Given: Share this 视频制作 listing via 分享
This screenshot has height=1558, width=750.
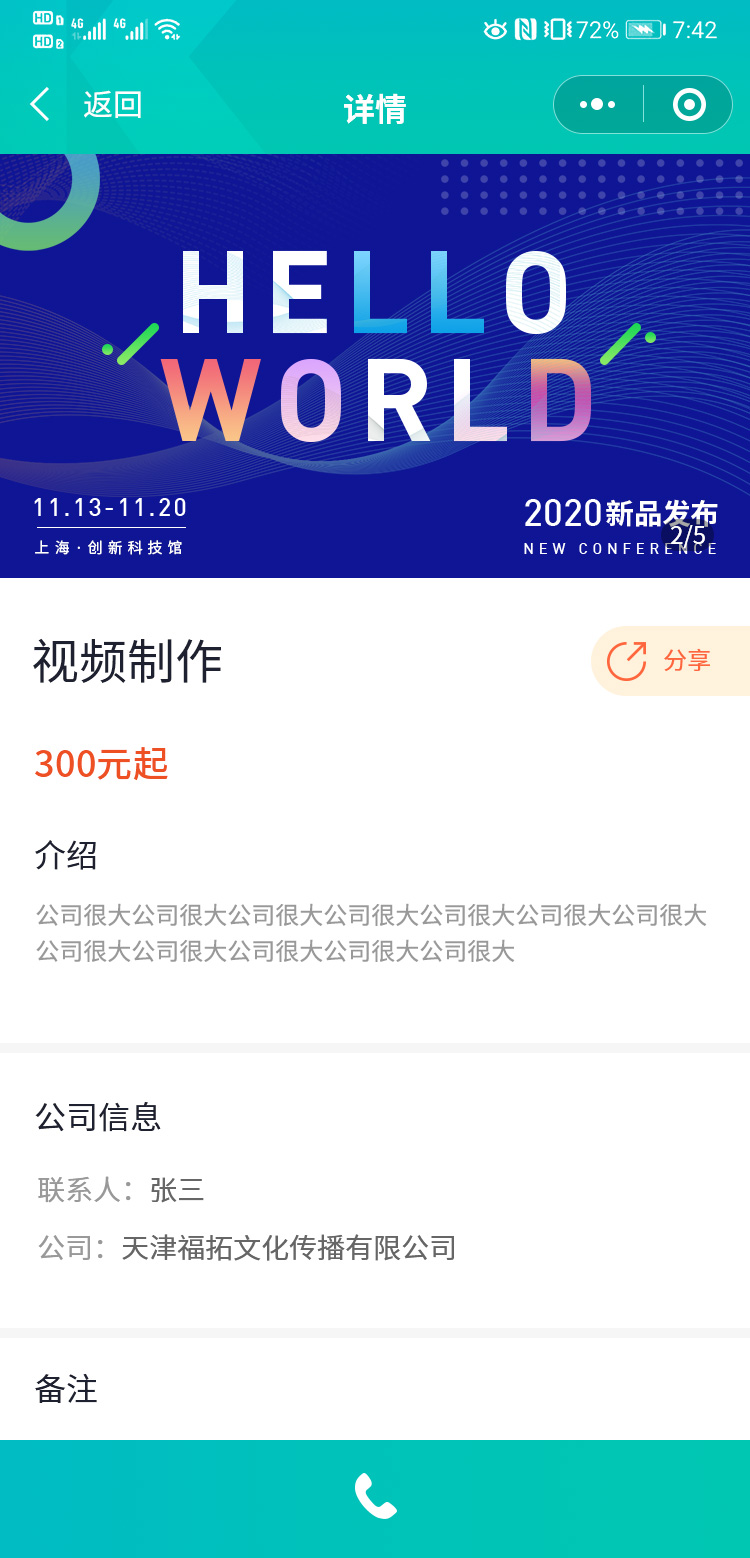Looking at the screenshot, I should (670, 660).
